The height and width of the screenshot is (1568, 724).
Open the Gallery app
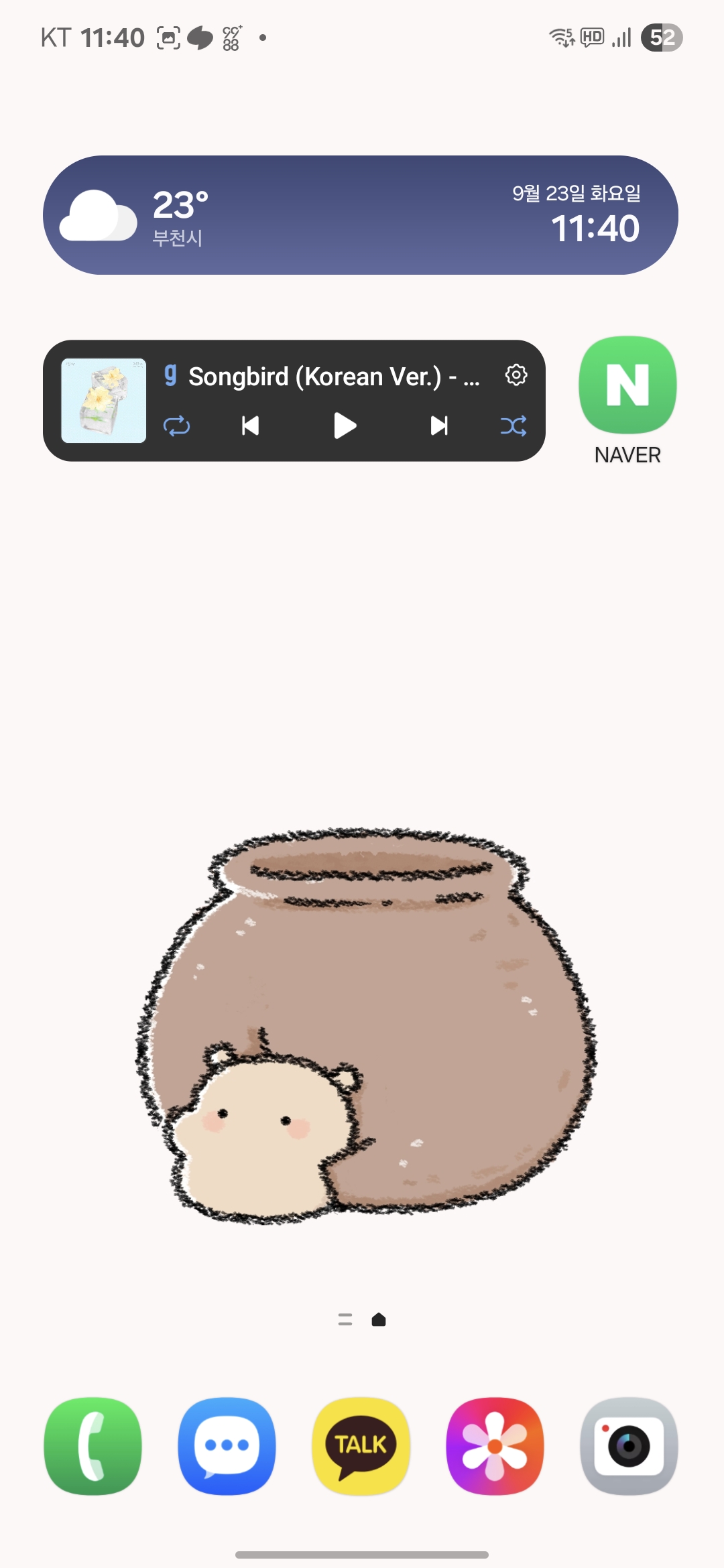click(x=495, y=1446)
